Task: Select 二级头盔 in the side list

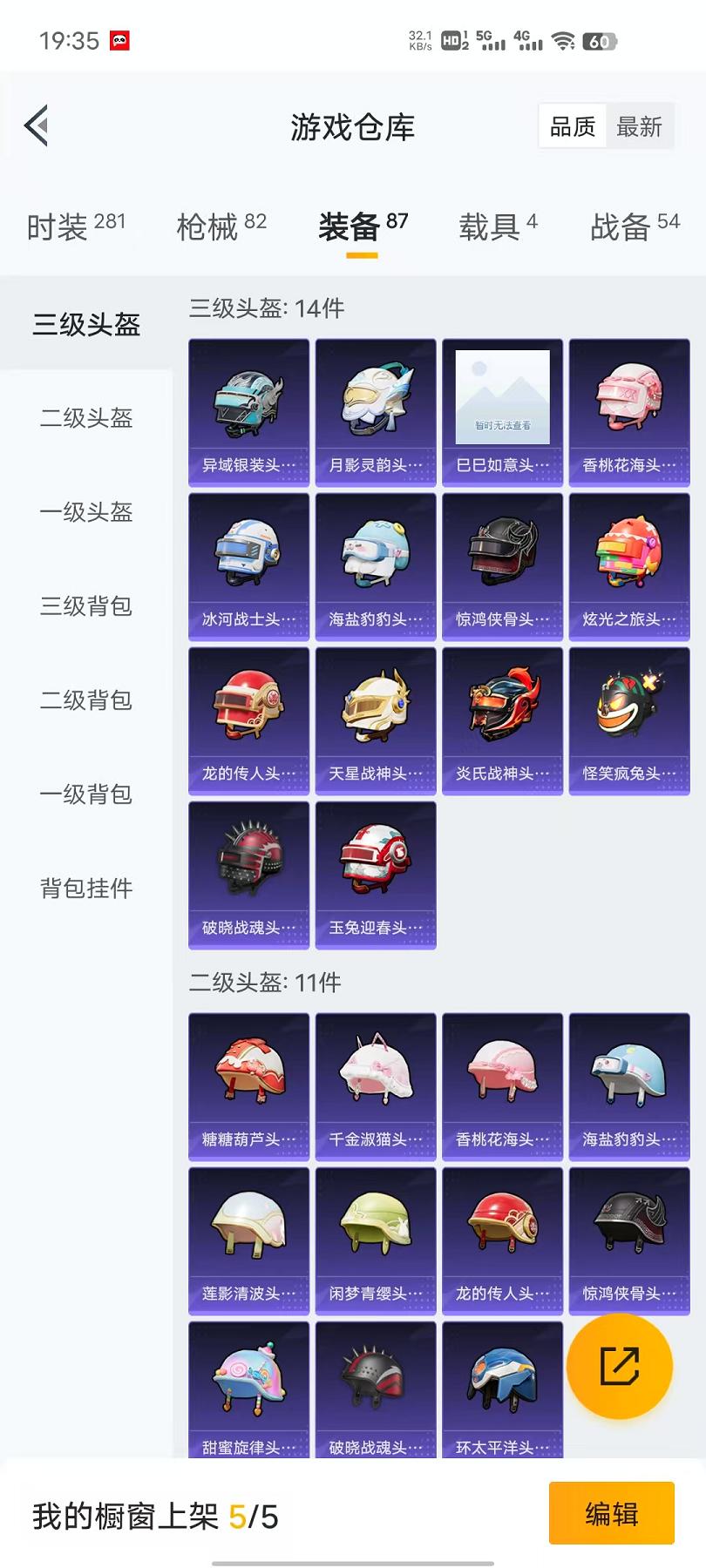Action: (x=86, y=418)
